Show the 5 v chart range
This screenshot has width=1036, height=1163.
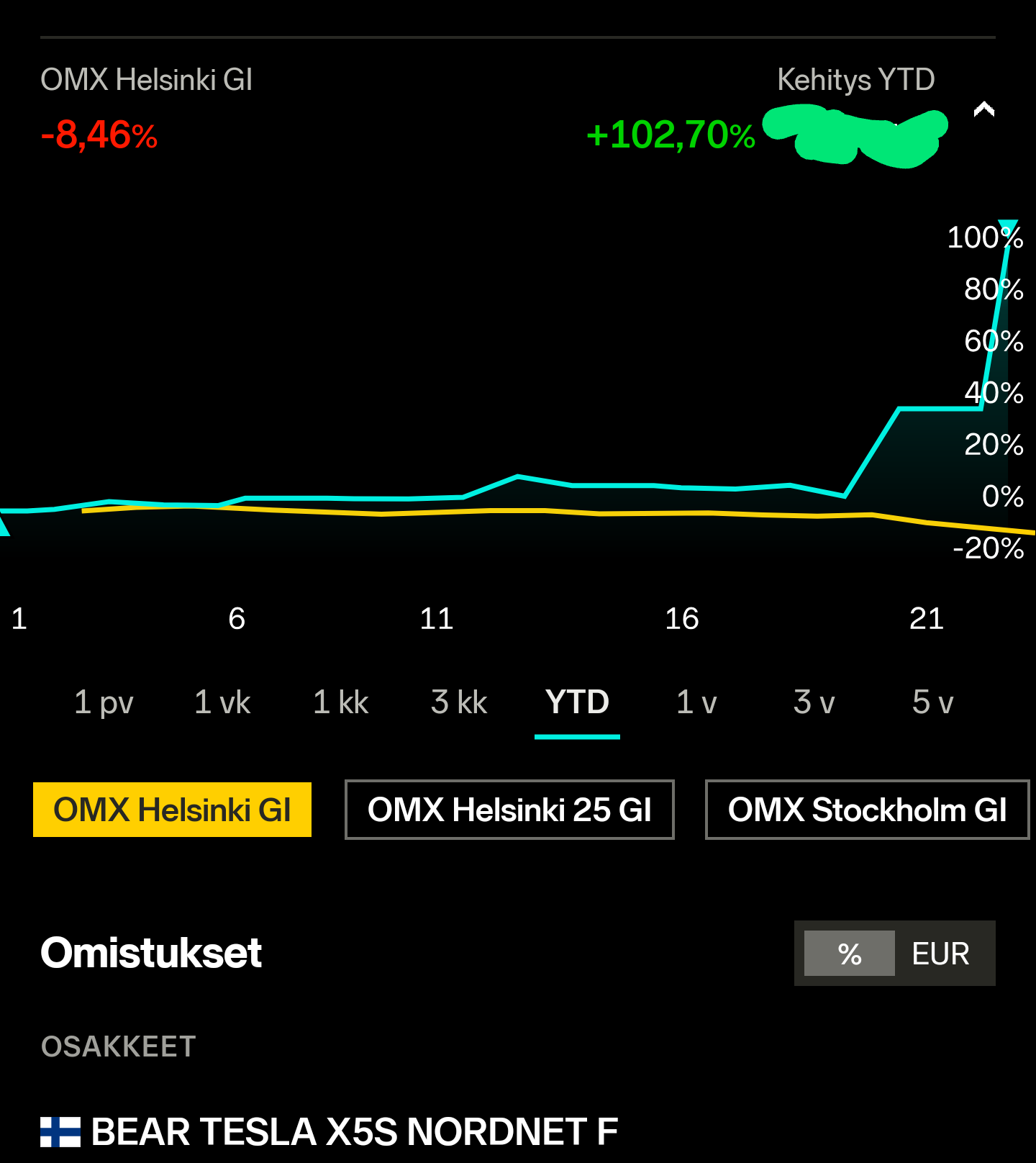point(932,702)
